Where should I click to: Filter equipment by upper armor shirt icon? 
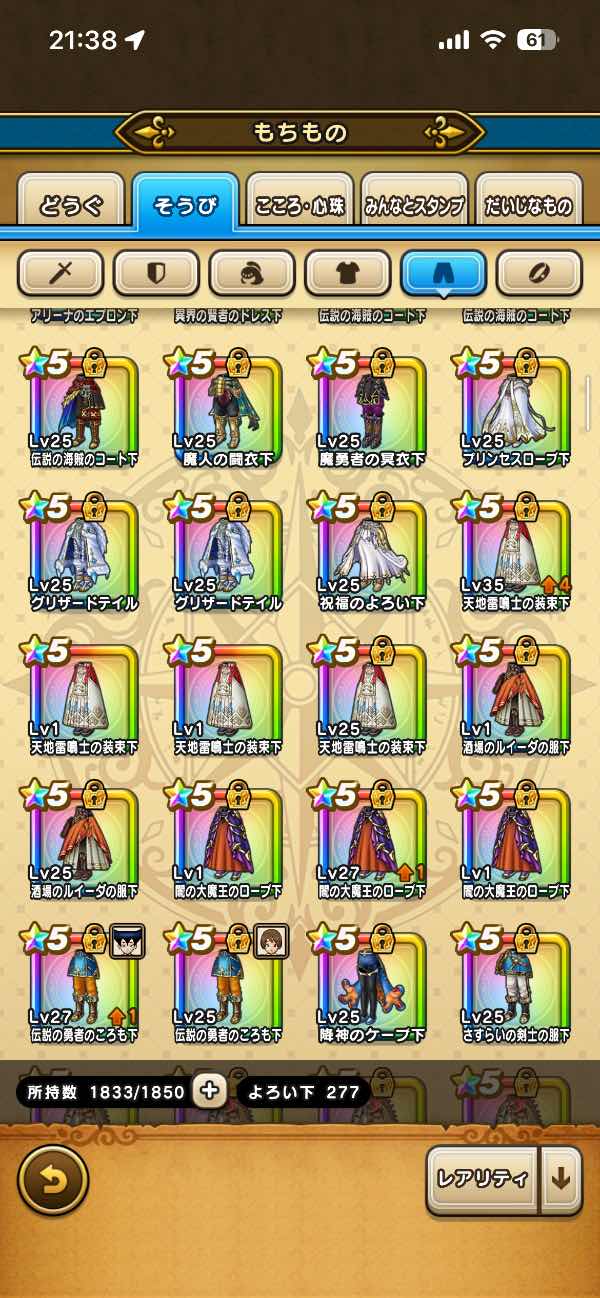point(347,271)
